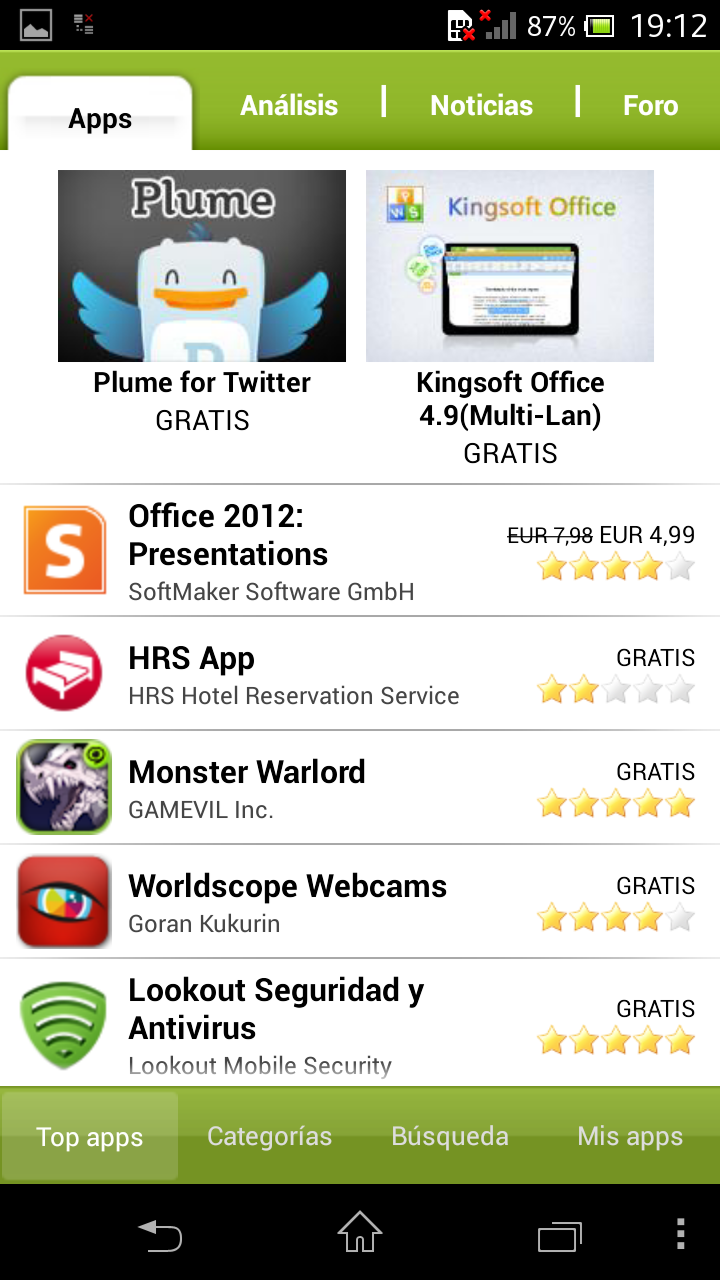Switch to Categorías
Image resolution: width=720 pixels, height=1280 pixels.
point(269,1137)
